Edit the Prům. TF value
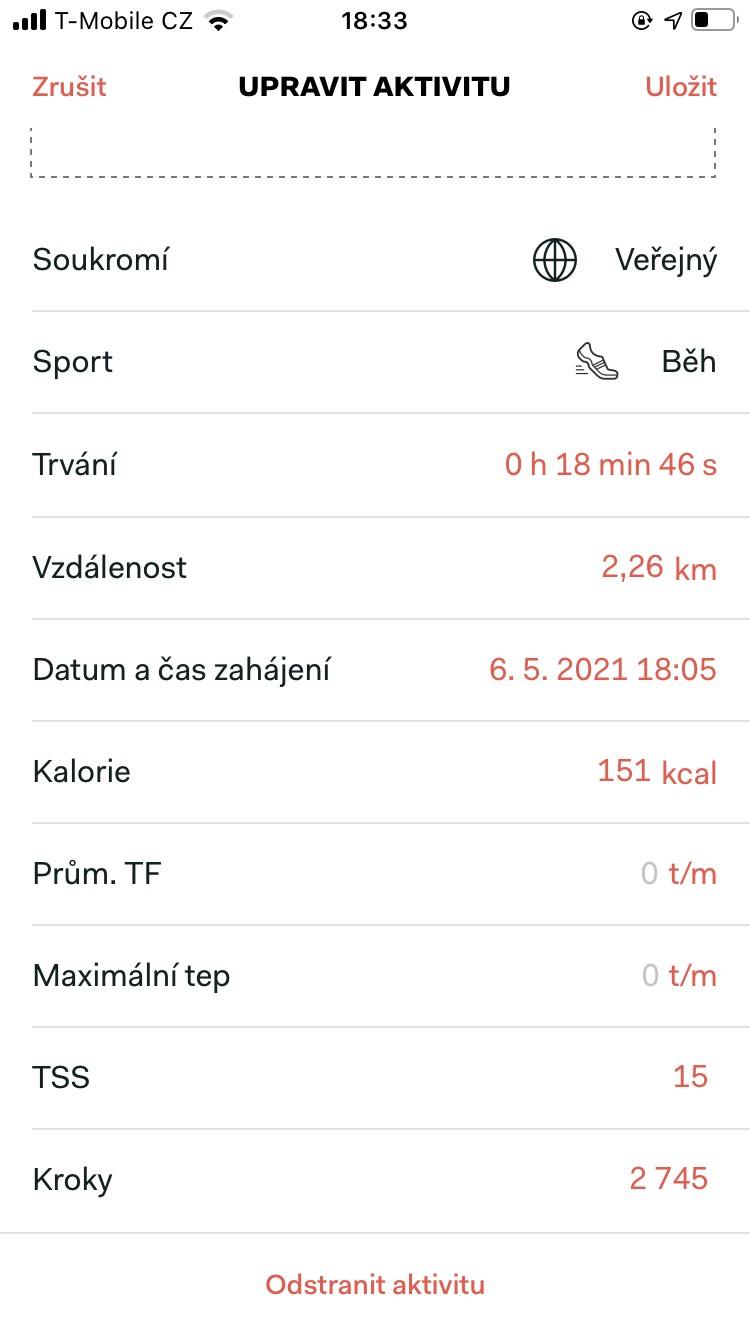 pos(679,874)
